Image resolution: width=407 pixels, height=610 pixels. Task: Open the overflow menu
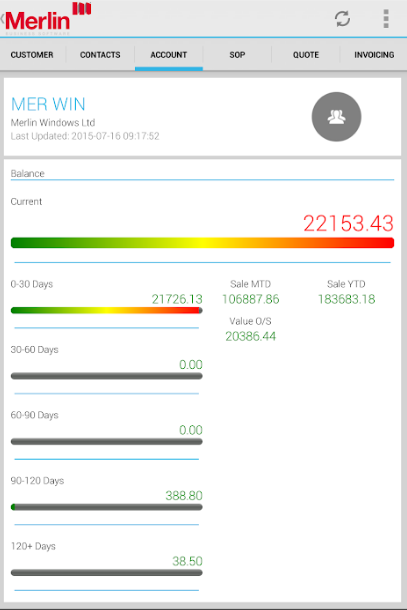pos(386,19)
